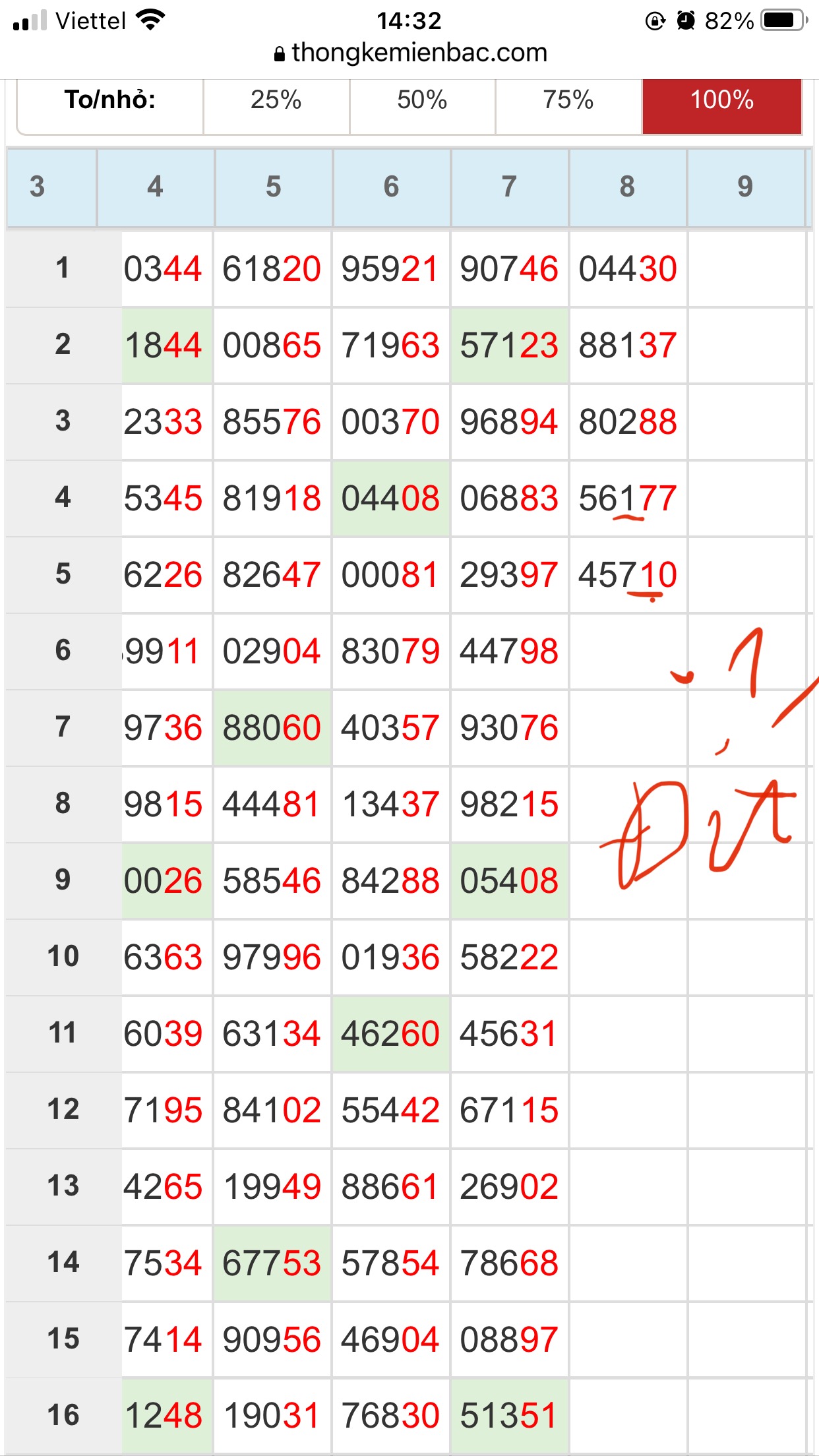Select the 100% size button

[721, 101]
